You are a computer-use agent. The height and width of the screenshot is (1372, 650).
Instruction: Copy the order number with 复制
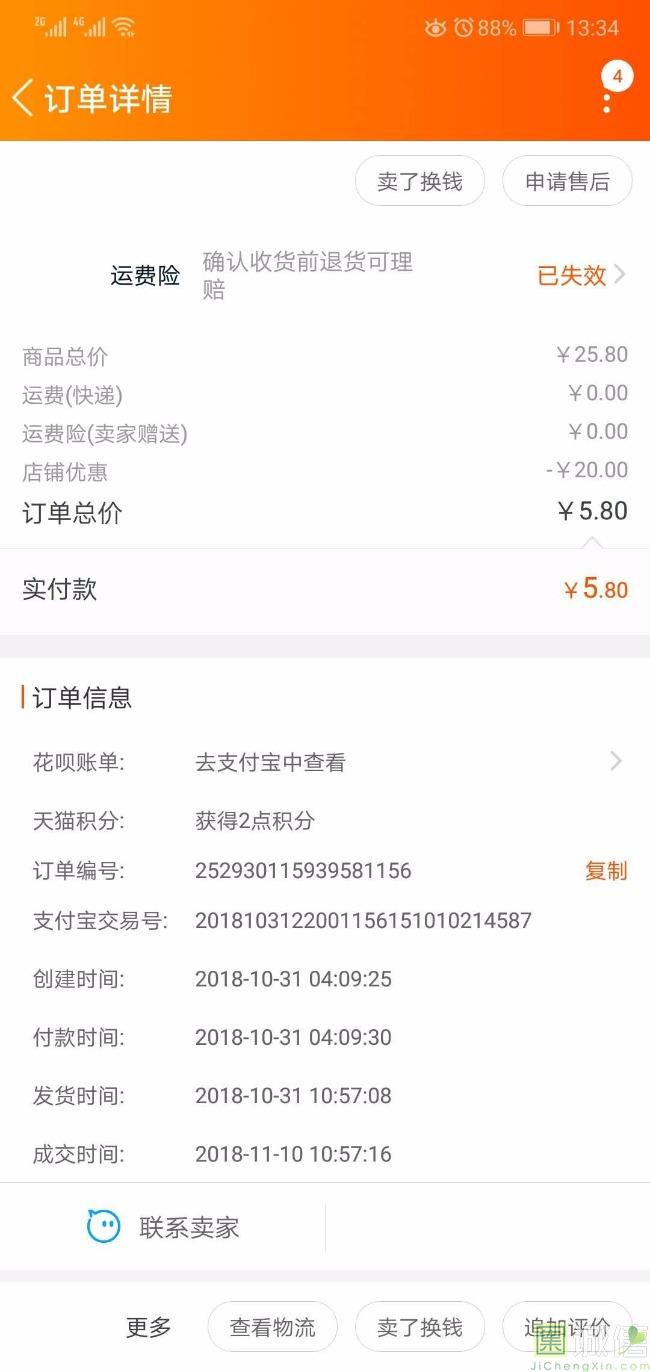606,871
